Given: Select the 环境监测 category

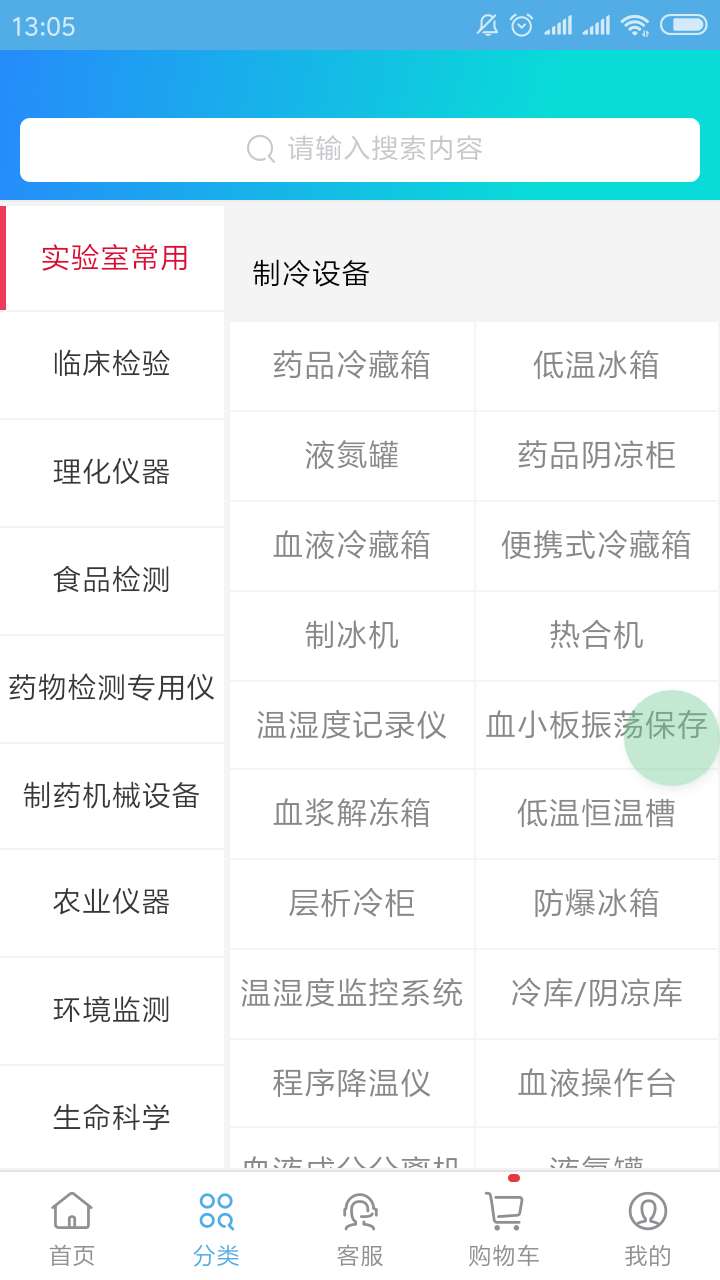Looking at the screenshot, I should [112, 1010].
